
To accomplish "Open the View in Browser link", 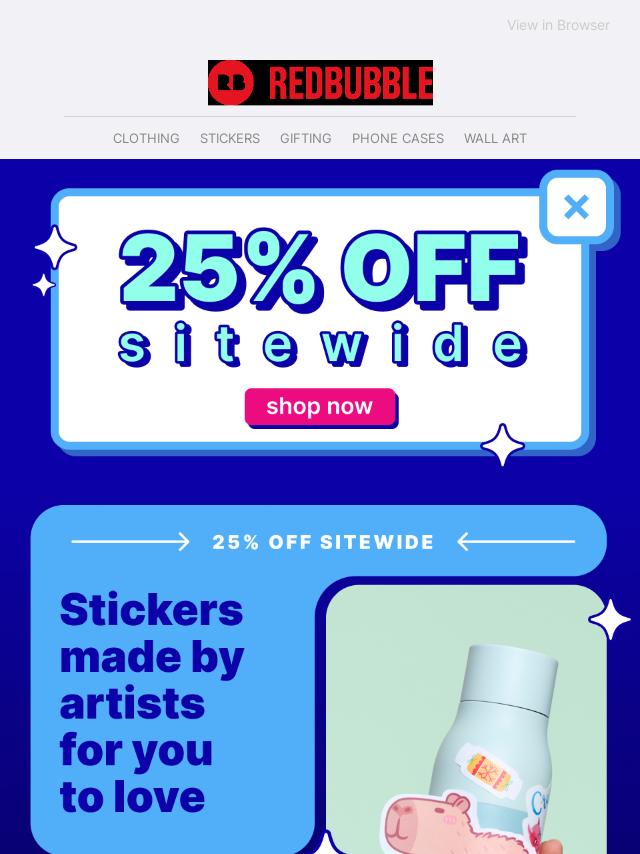I will pyautogui.click(x=557, y=25).
